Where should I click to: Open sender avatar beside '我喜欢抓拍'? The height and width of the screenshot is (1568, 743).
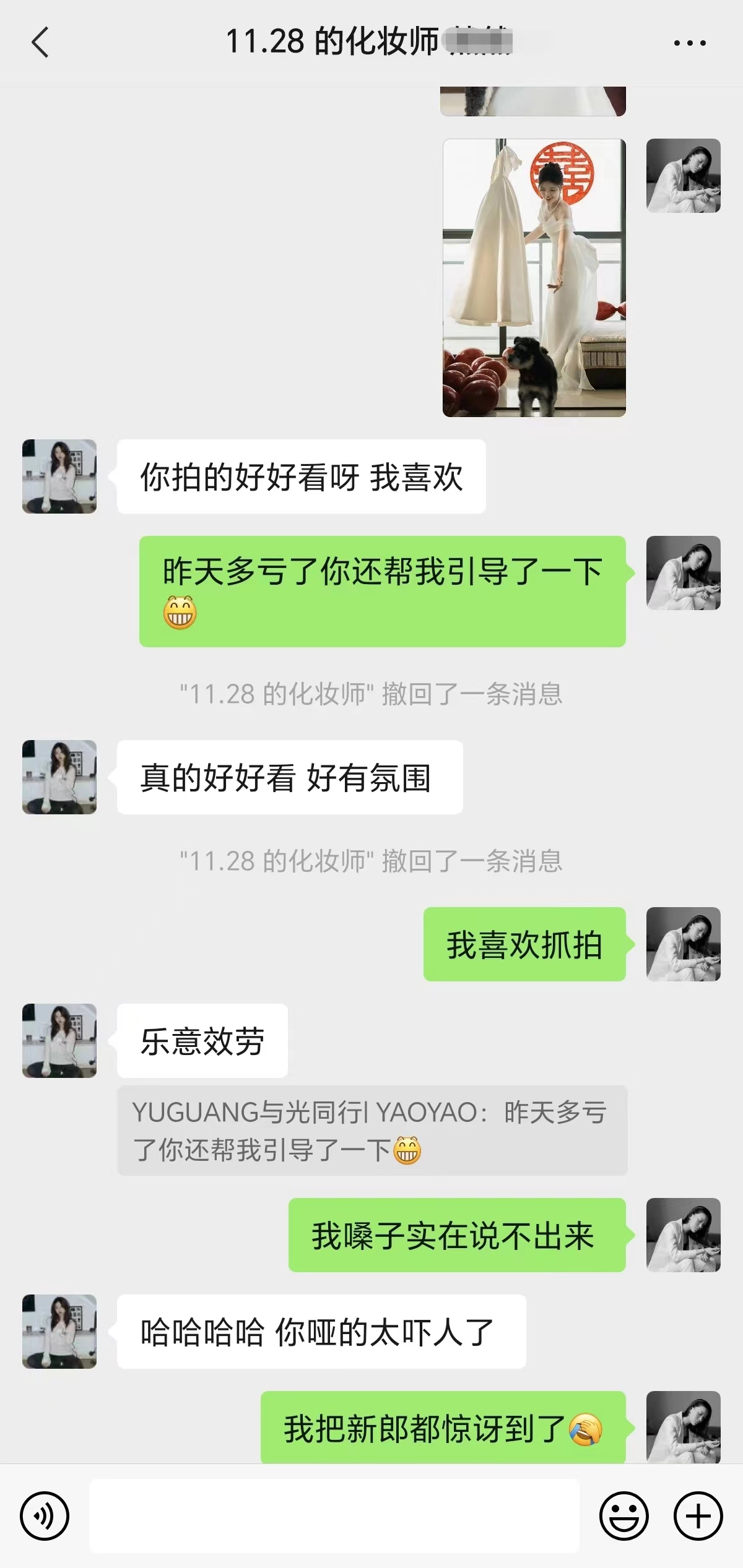pyautogui.click(x=684, y=944)
